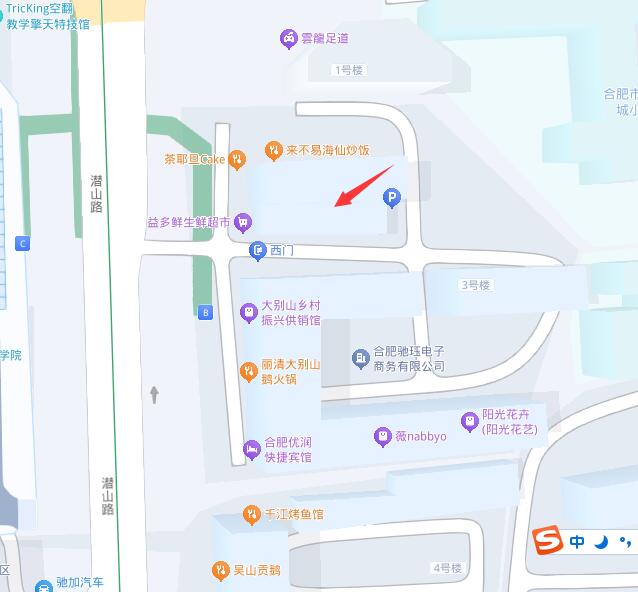The height and width of the screenshot is (592, 638).
Task: Tap the subway exit C marker
Action: point(23,243)
